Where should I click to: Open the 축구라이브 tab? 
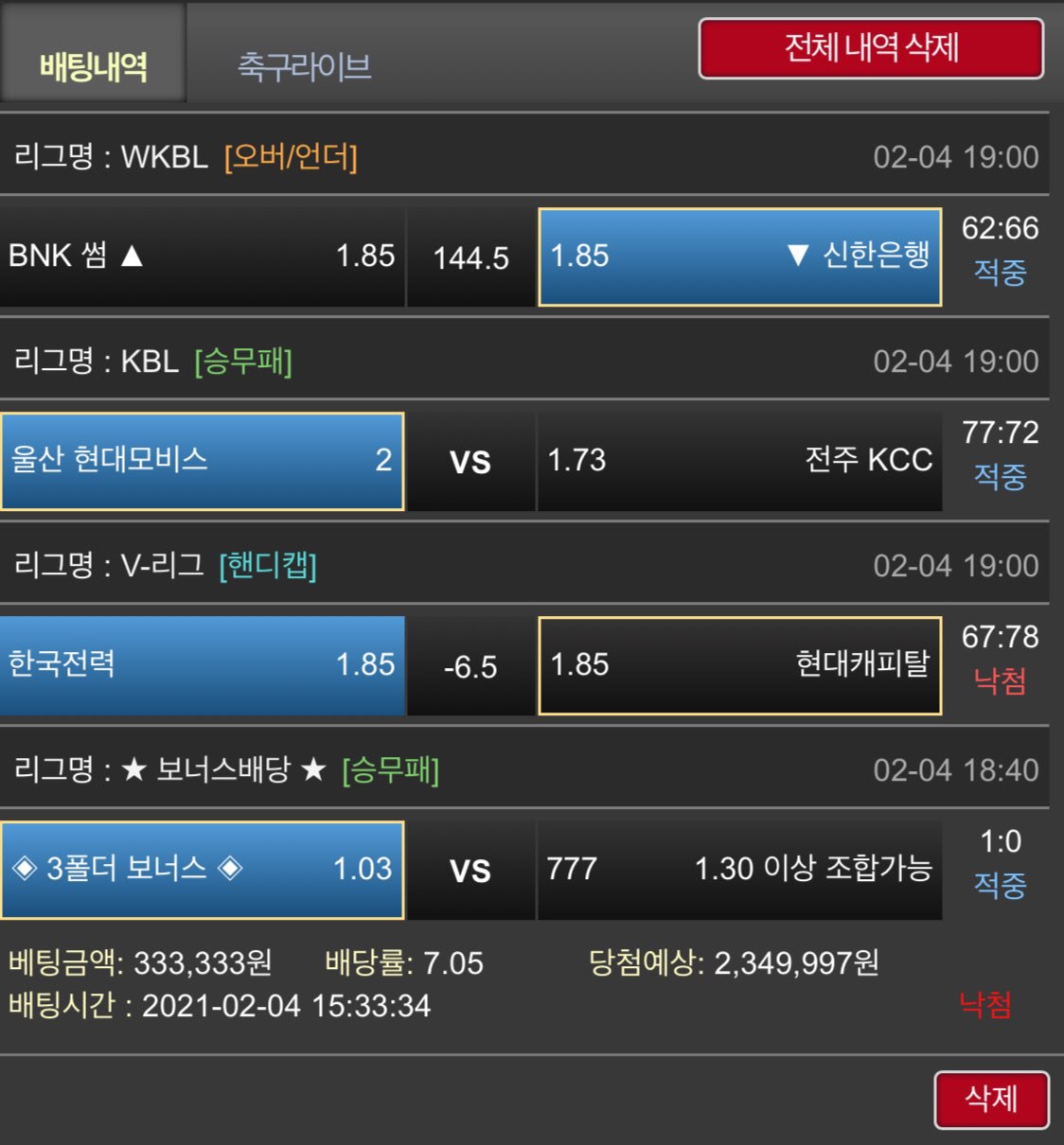tap(304, 66)
